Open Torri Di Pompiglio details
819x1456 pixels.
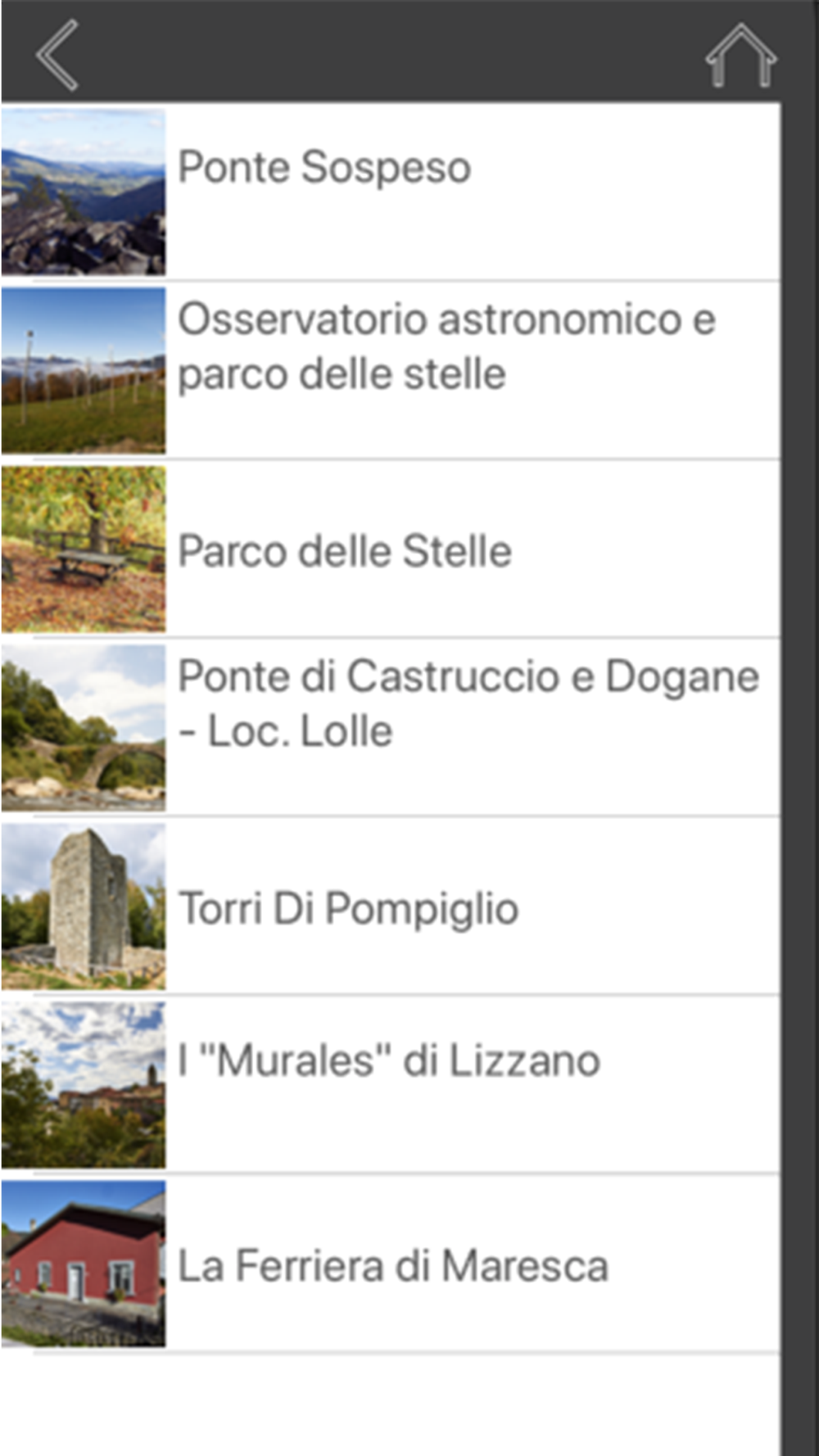(x=390, y=906)
